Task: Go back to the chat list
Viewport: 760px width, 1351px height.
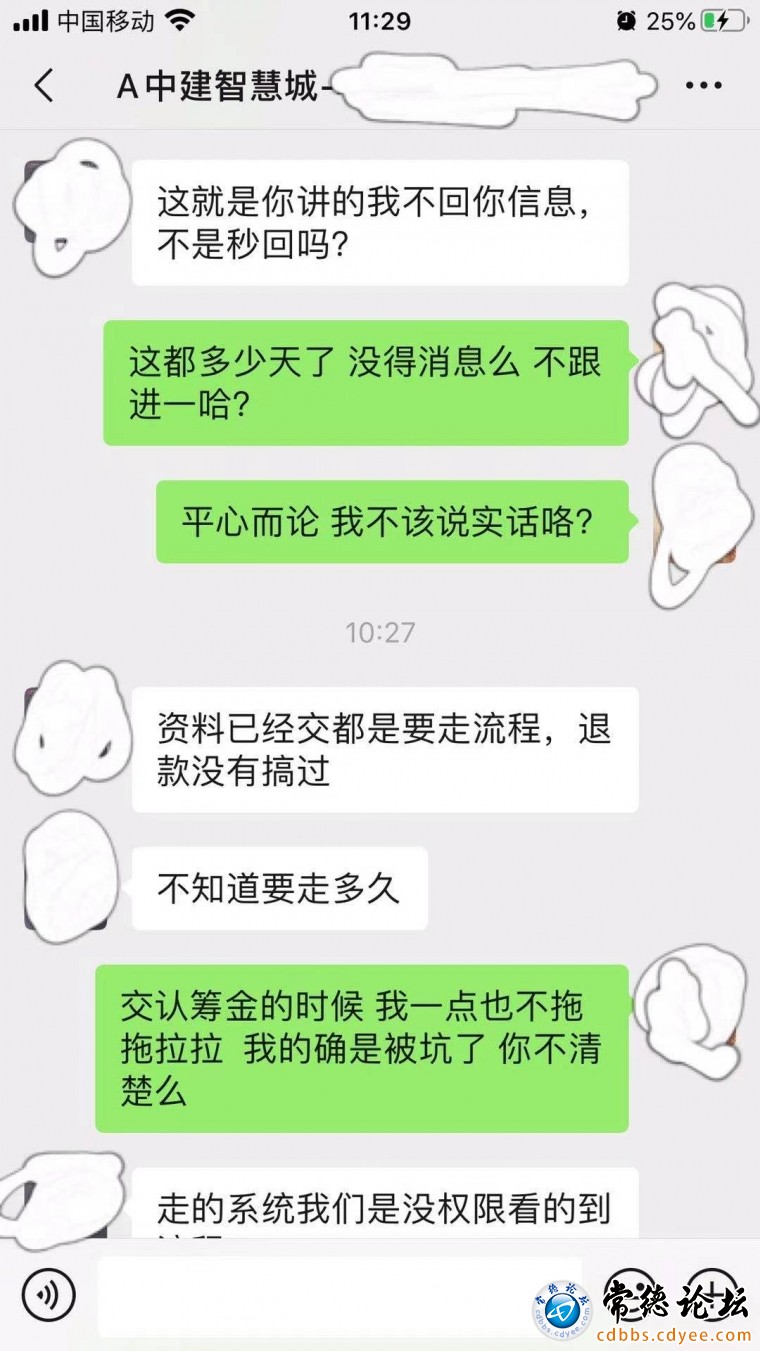Action: [x=44, y=86]
